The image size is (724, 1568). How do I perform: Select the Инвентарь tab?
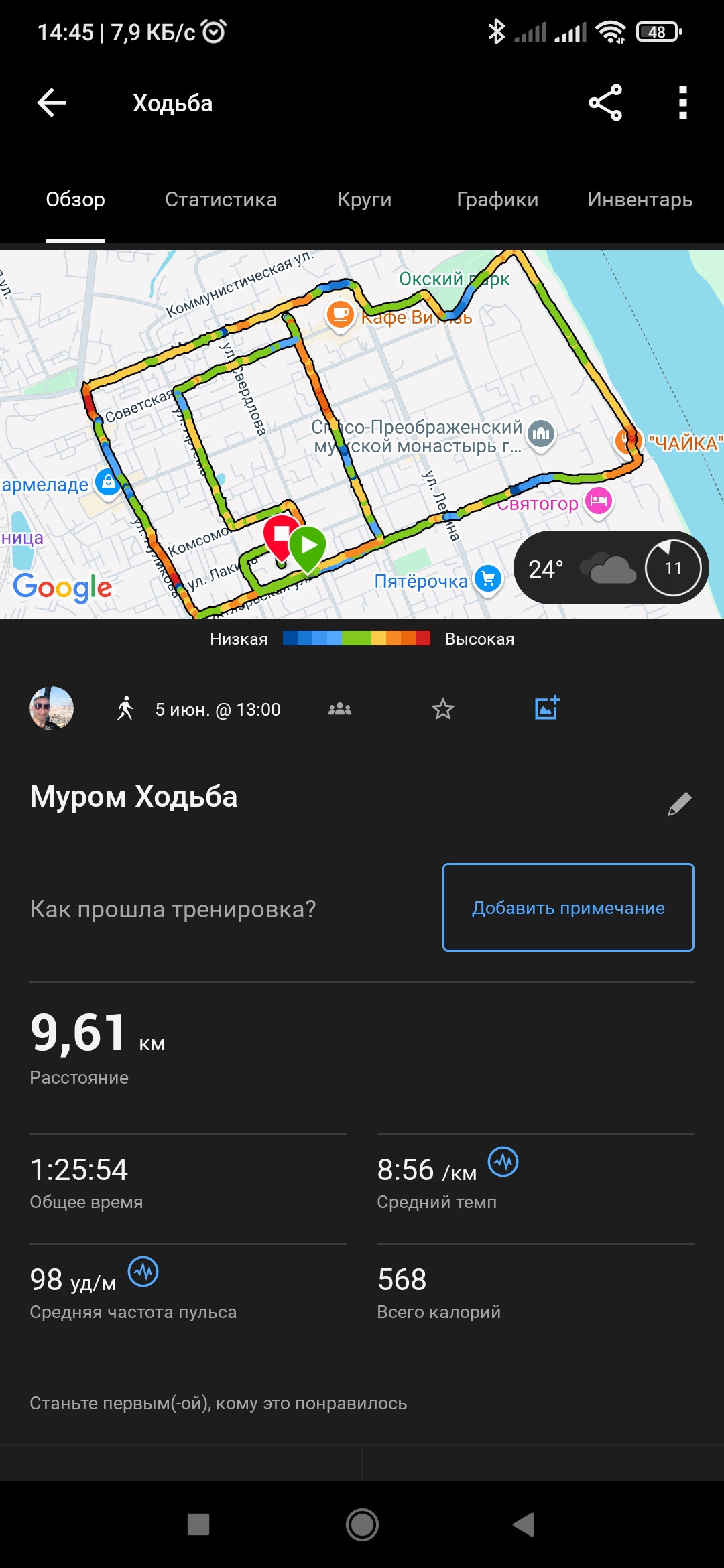pyautogui.click(x=640, y=199)
